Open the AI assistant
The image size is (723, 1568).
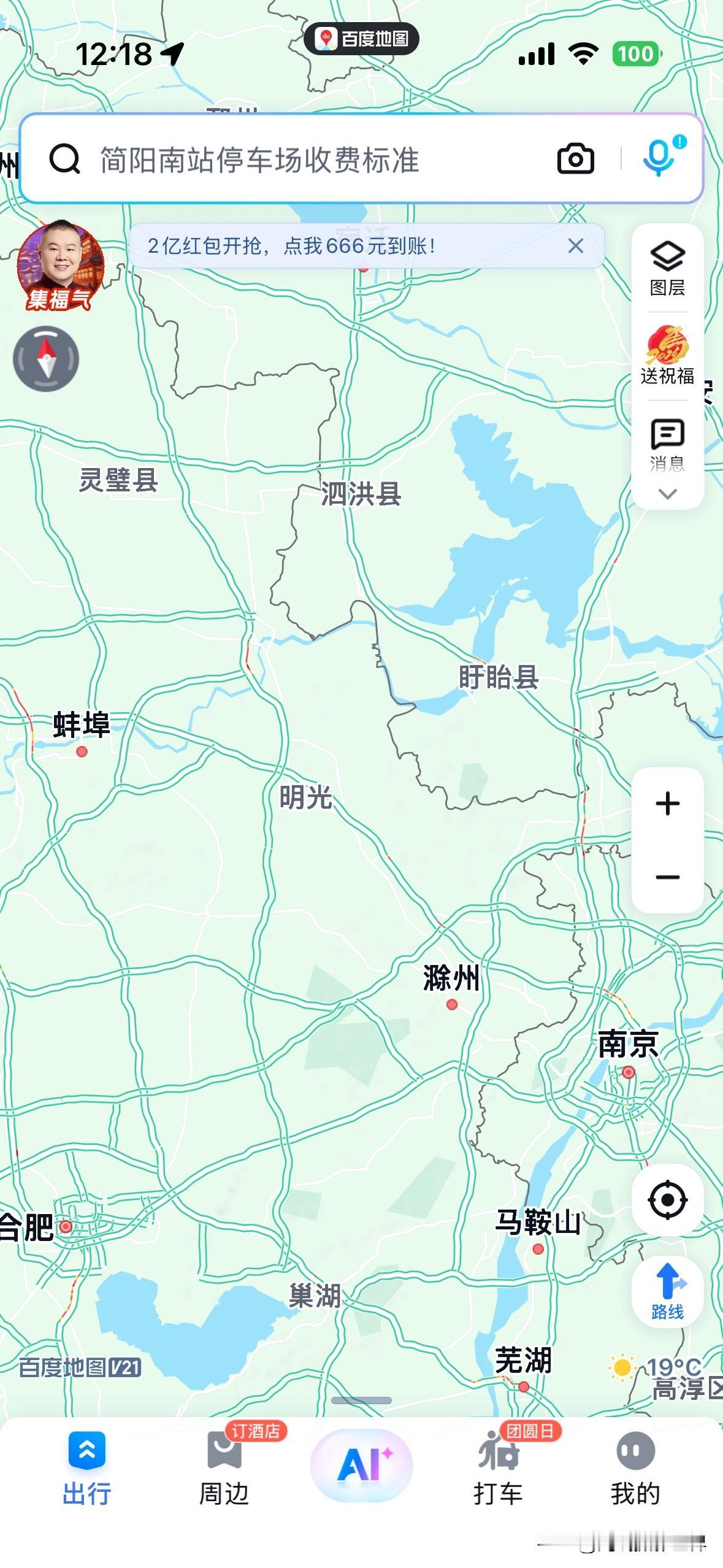click(362, 1465)
